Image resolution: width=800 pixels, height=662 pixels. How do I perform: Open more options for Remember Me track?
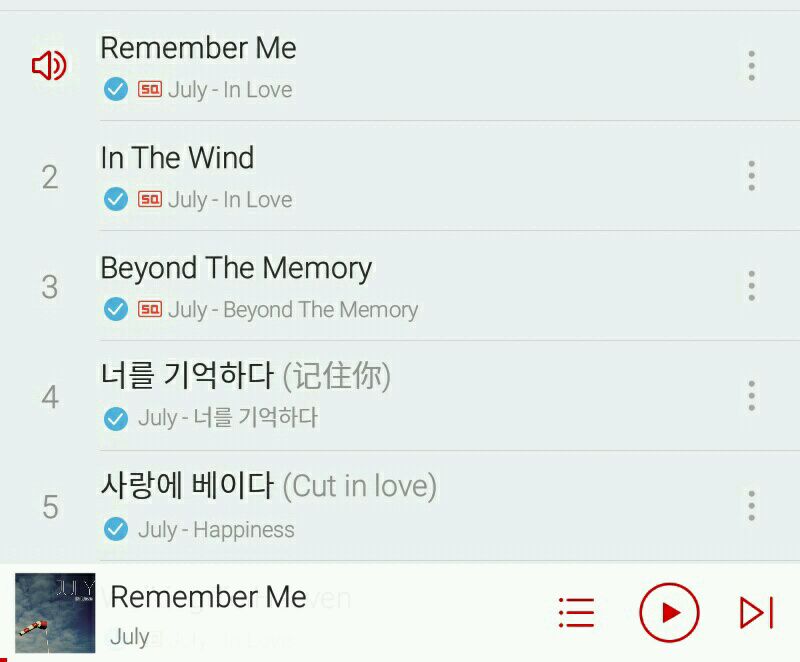tap(751, 66)
